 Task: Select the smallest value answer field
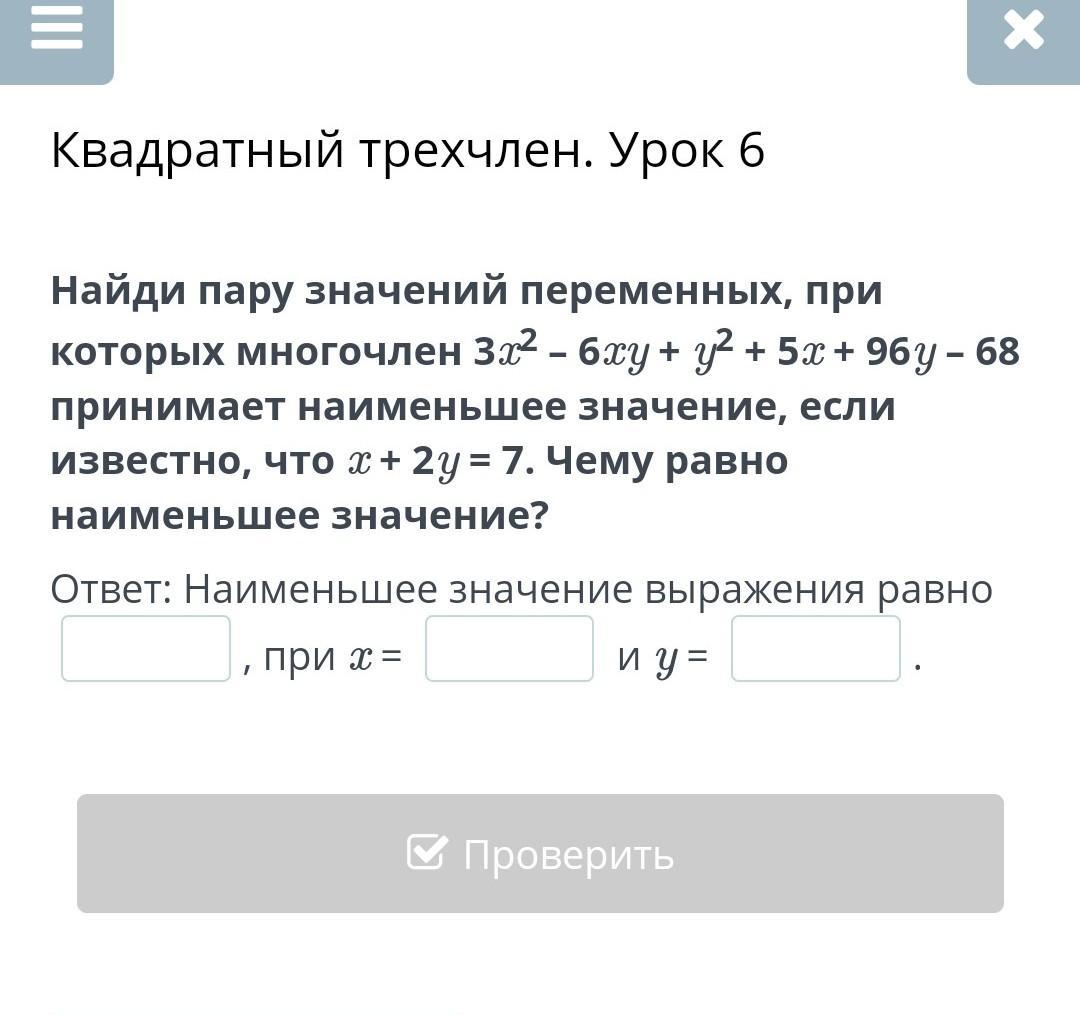[x=146, y=649]
